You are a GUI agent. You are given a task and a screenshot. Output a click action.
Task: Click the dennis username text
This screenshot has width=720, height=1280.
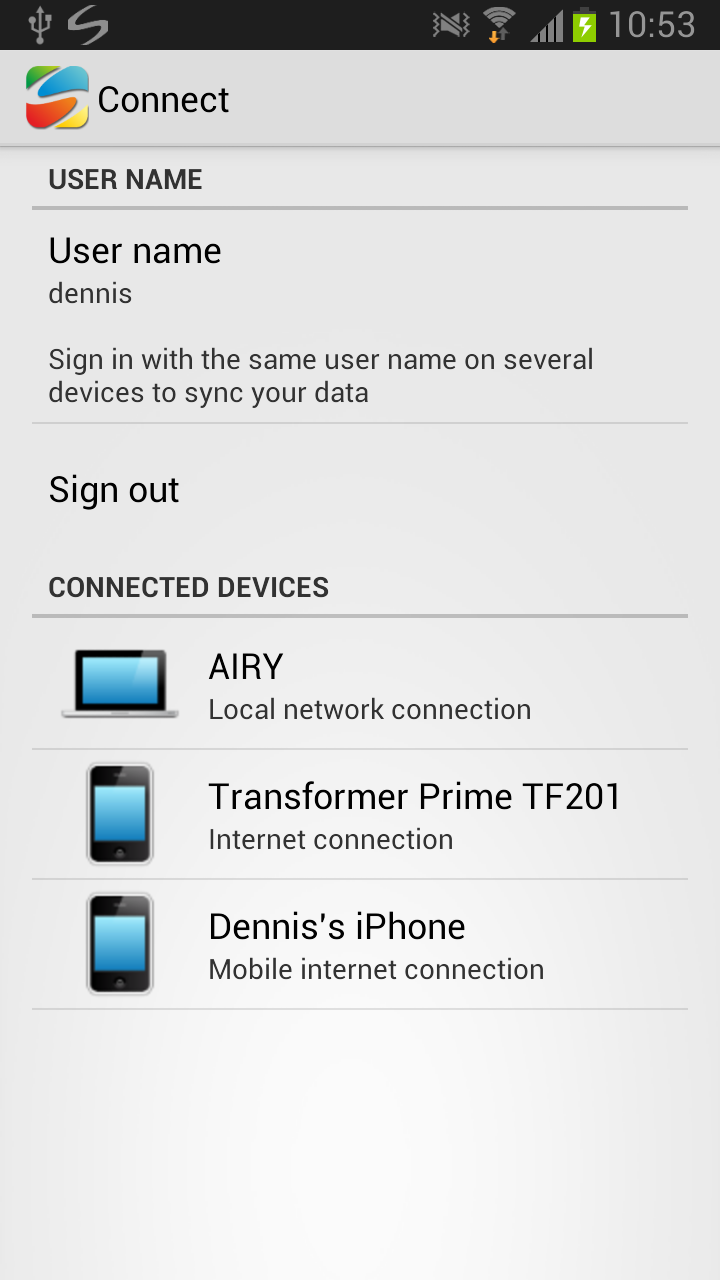pyautogui.click(x=90, y=293)
